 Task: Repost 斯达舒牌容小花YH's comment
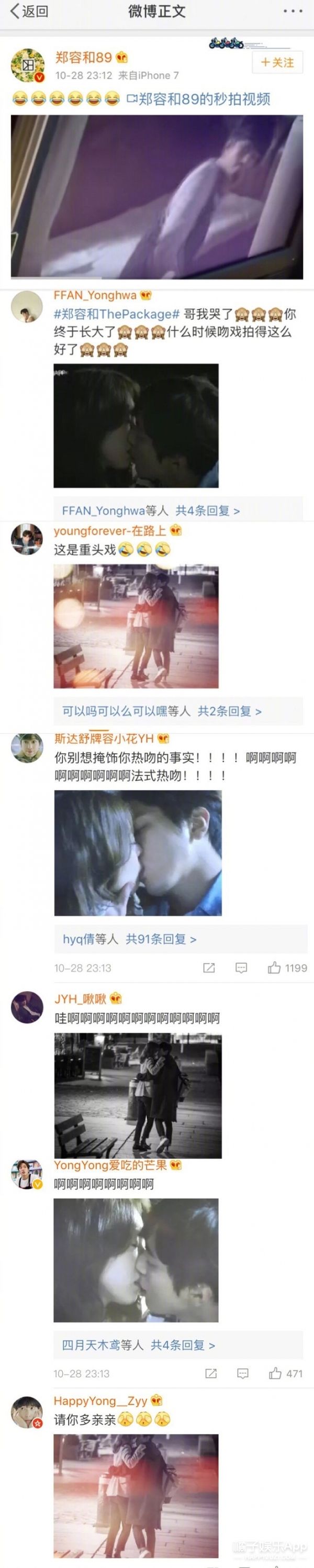[x=209, y=968]
